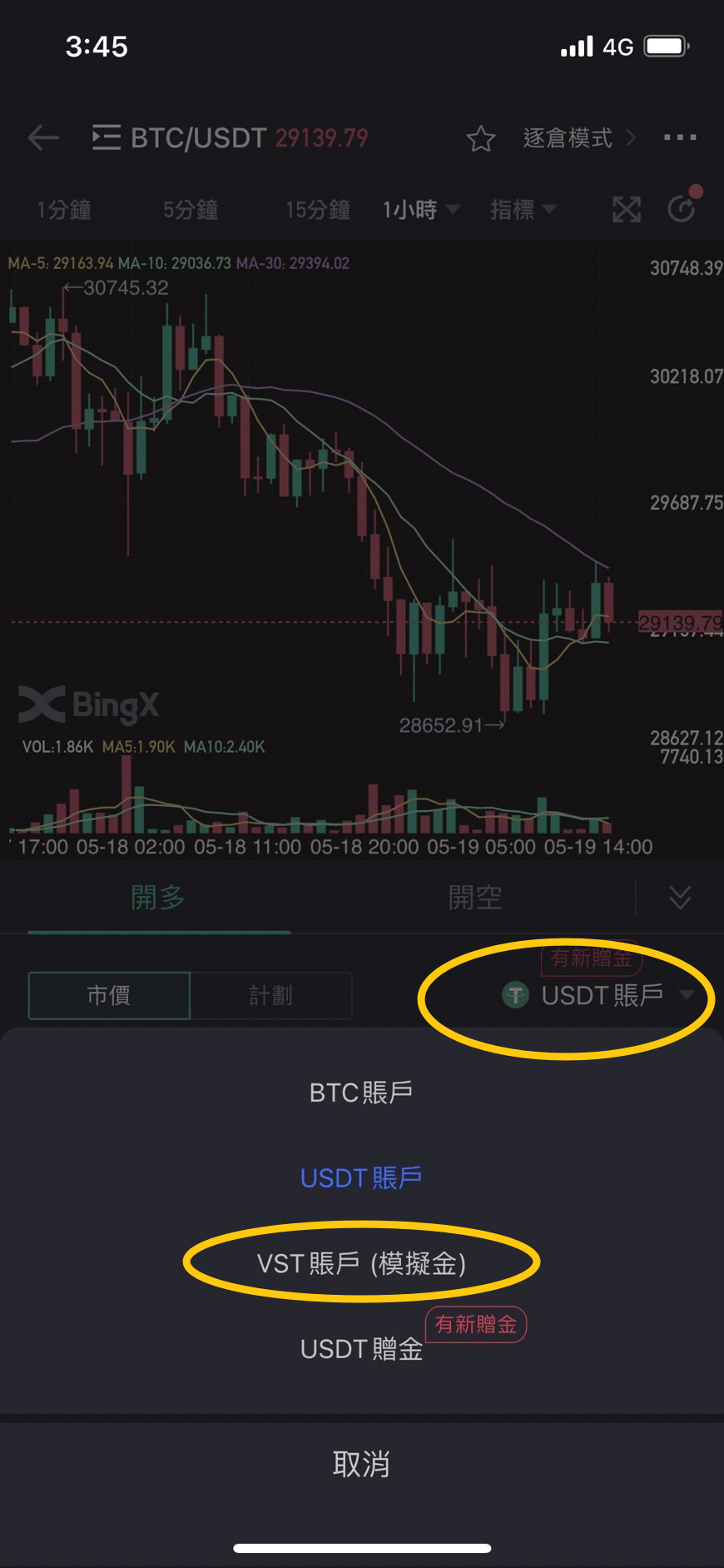This screenshot has width=724, height=1568.
Task: Tap 取消 to dismiss the sheet
Action: click(361, 1463)
